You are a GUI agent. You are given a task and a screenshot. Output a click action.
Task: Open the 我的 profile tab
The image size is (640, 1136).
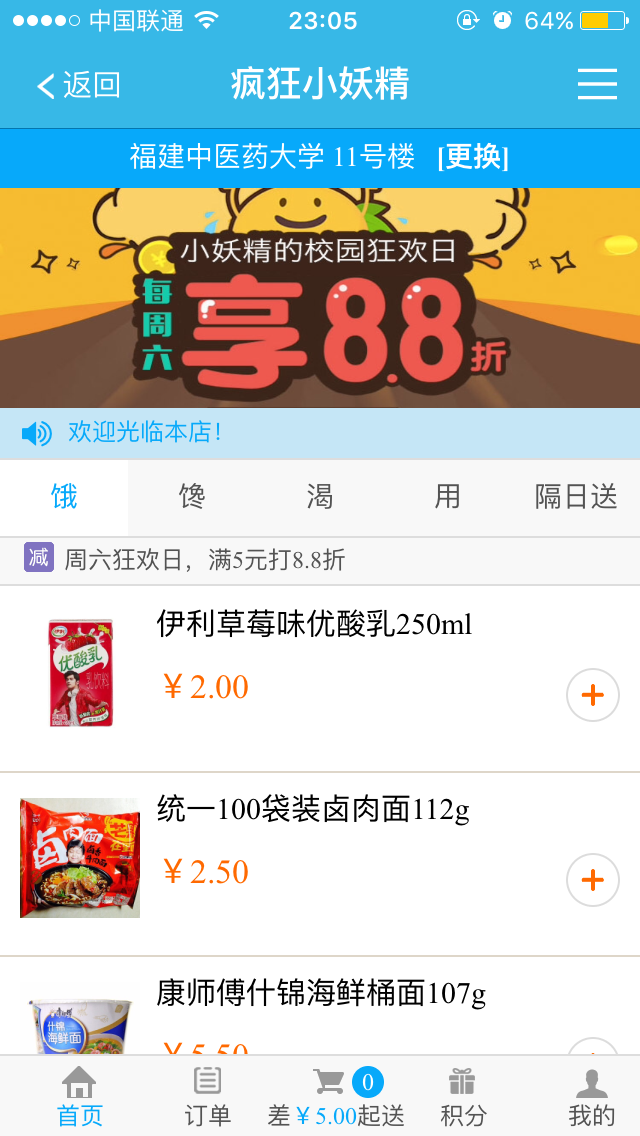tap(591, 1097)
